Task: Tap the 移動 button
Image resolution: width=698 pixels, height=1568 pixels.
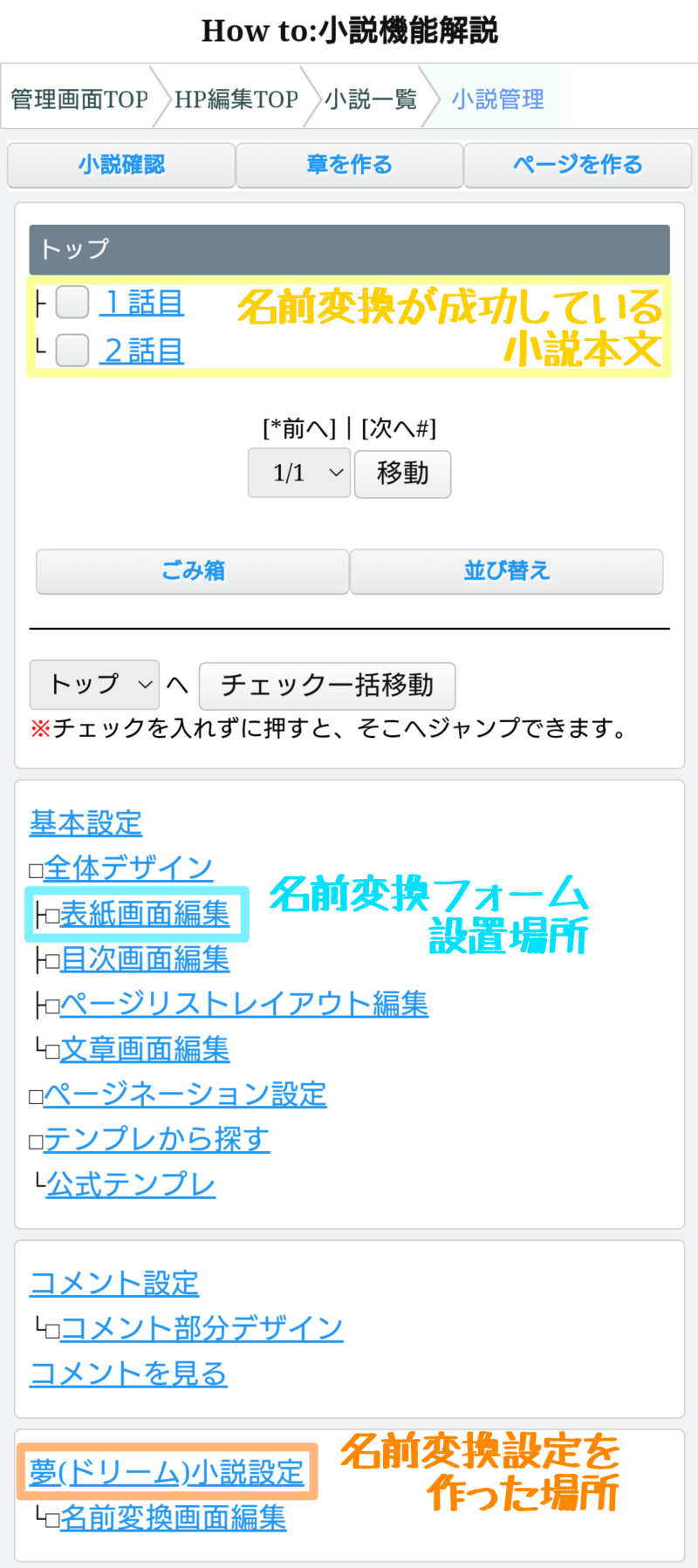Action: click(402, 474)
